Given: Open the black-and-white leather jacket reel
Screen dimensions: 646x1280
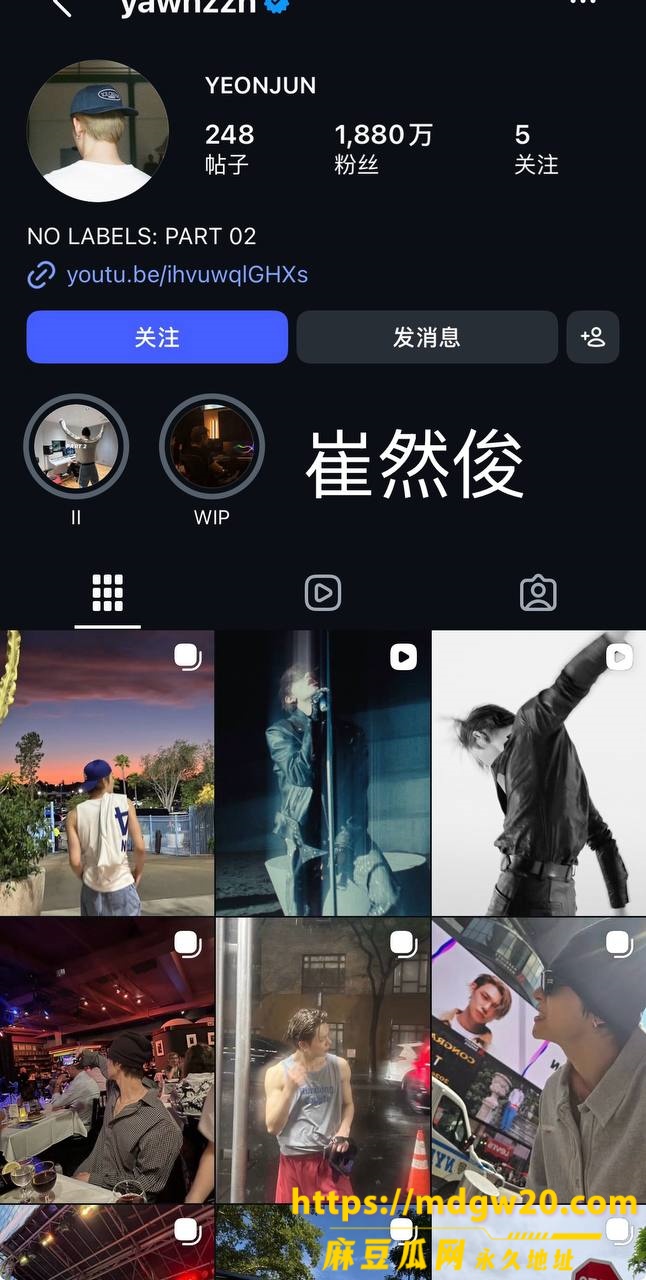Looking at the screenshot, I should [539, 773].
